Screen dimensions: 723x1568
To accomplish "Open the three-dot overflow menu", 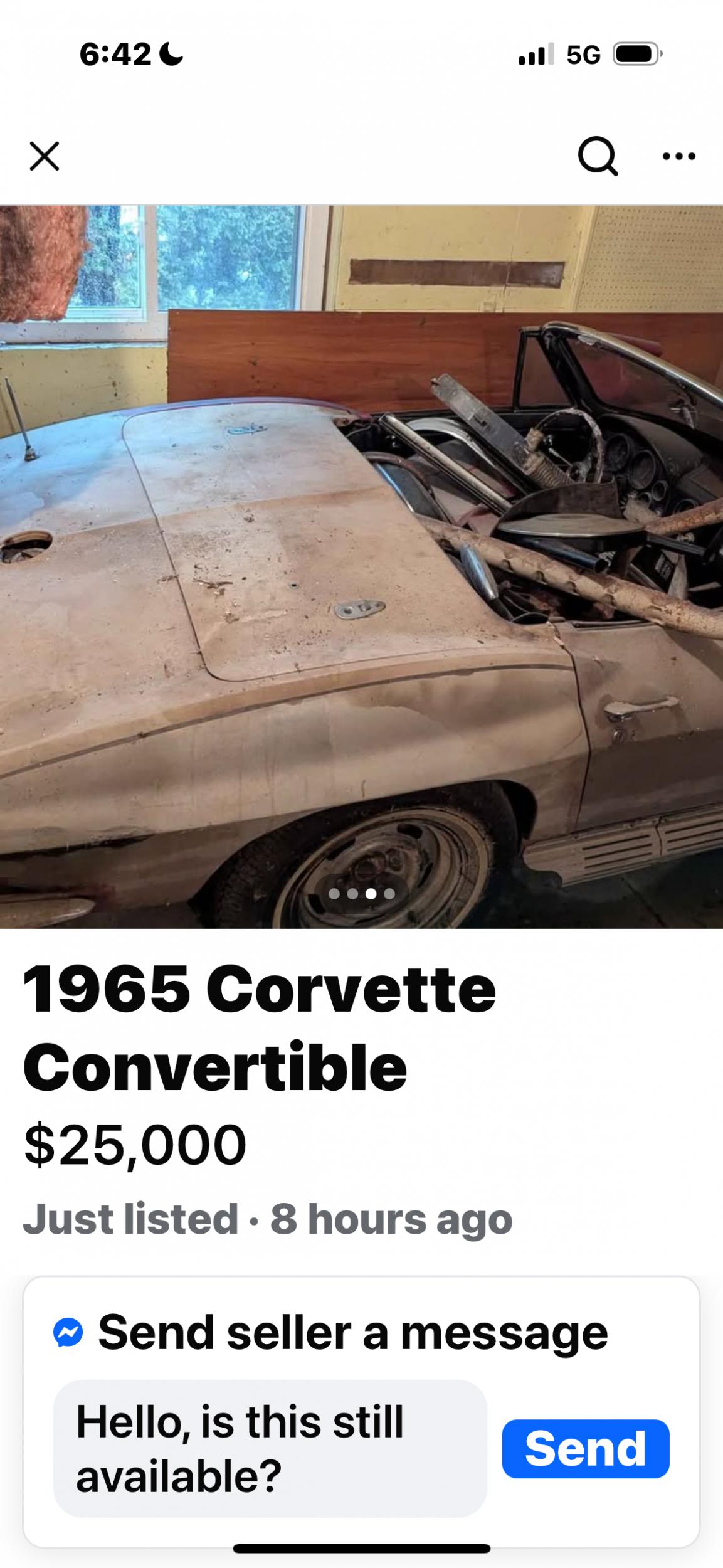I will pos(679,156).
